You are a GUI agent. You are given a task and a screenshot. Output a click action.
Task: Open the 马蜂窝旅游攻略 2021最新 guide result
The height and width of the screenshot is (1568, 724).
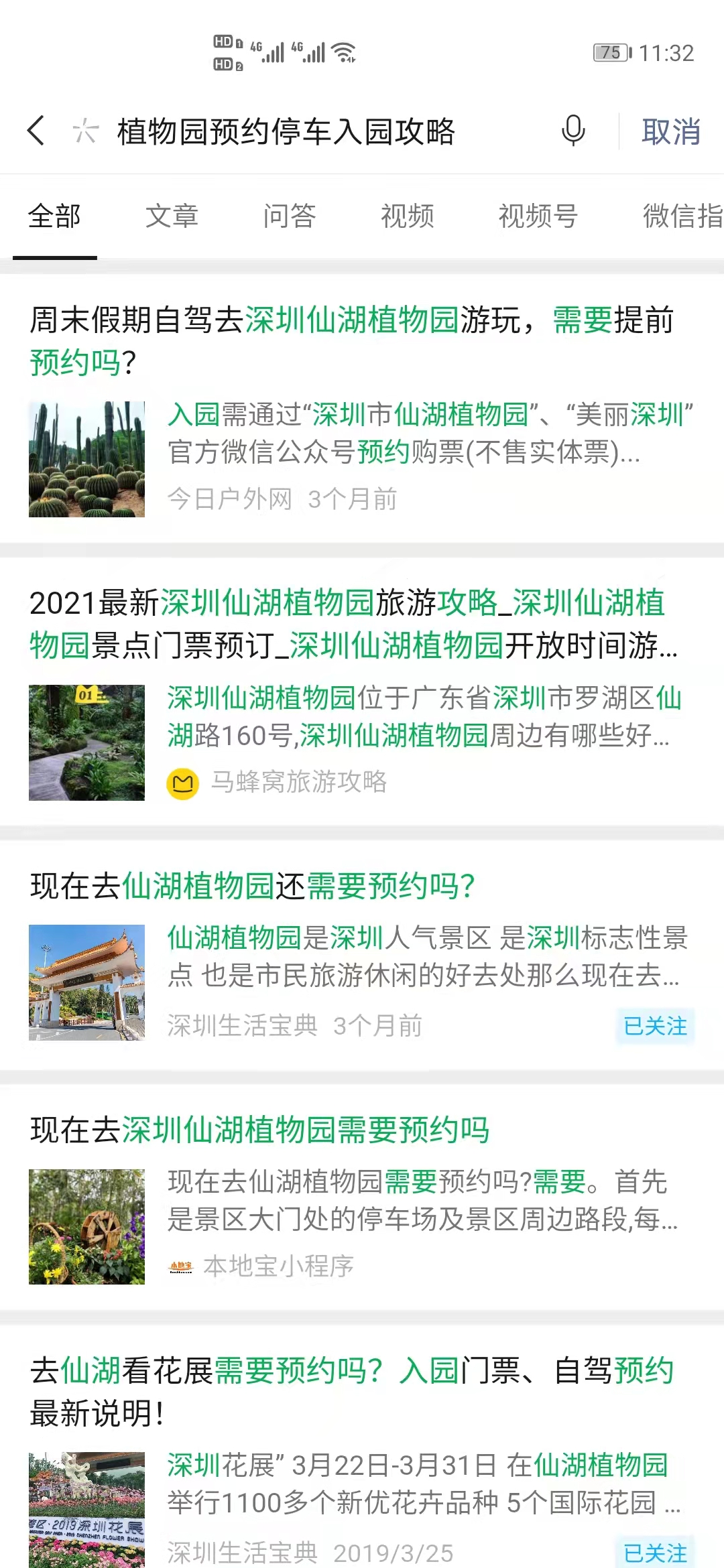tap(353, 624)
